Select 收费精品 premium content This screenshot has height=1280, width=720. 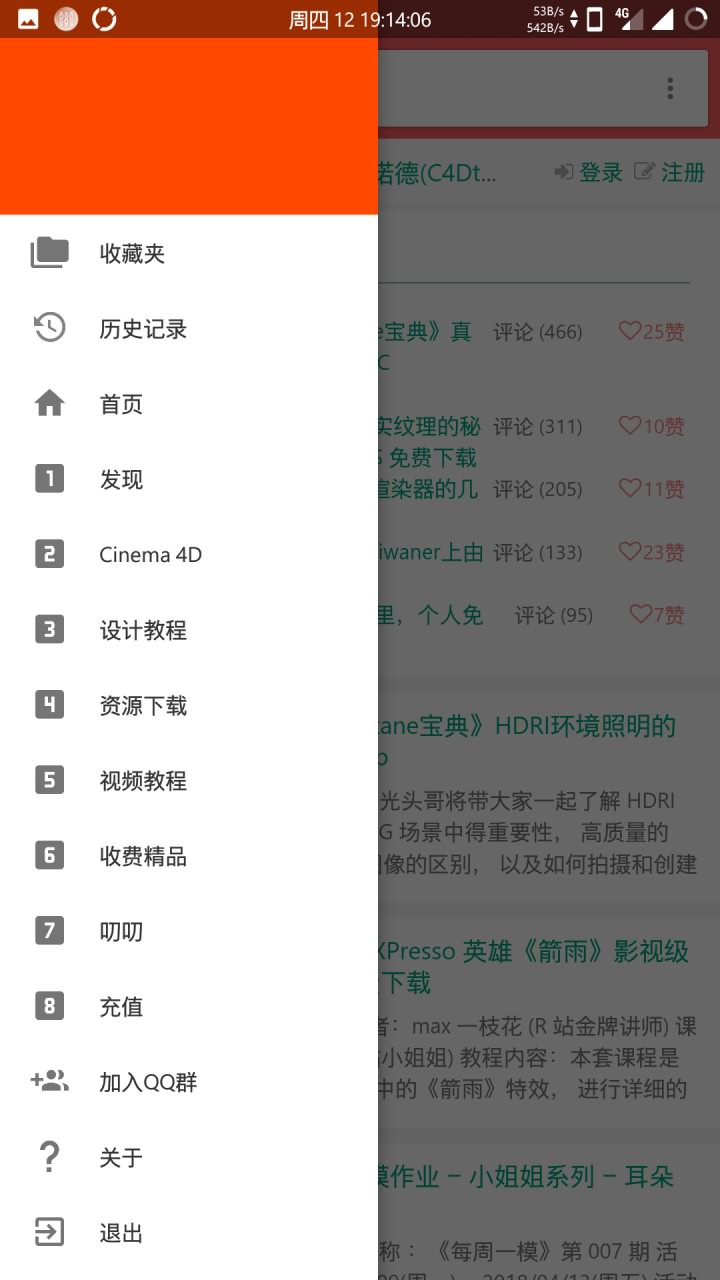point(189,856)
